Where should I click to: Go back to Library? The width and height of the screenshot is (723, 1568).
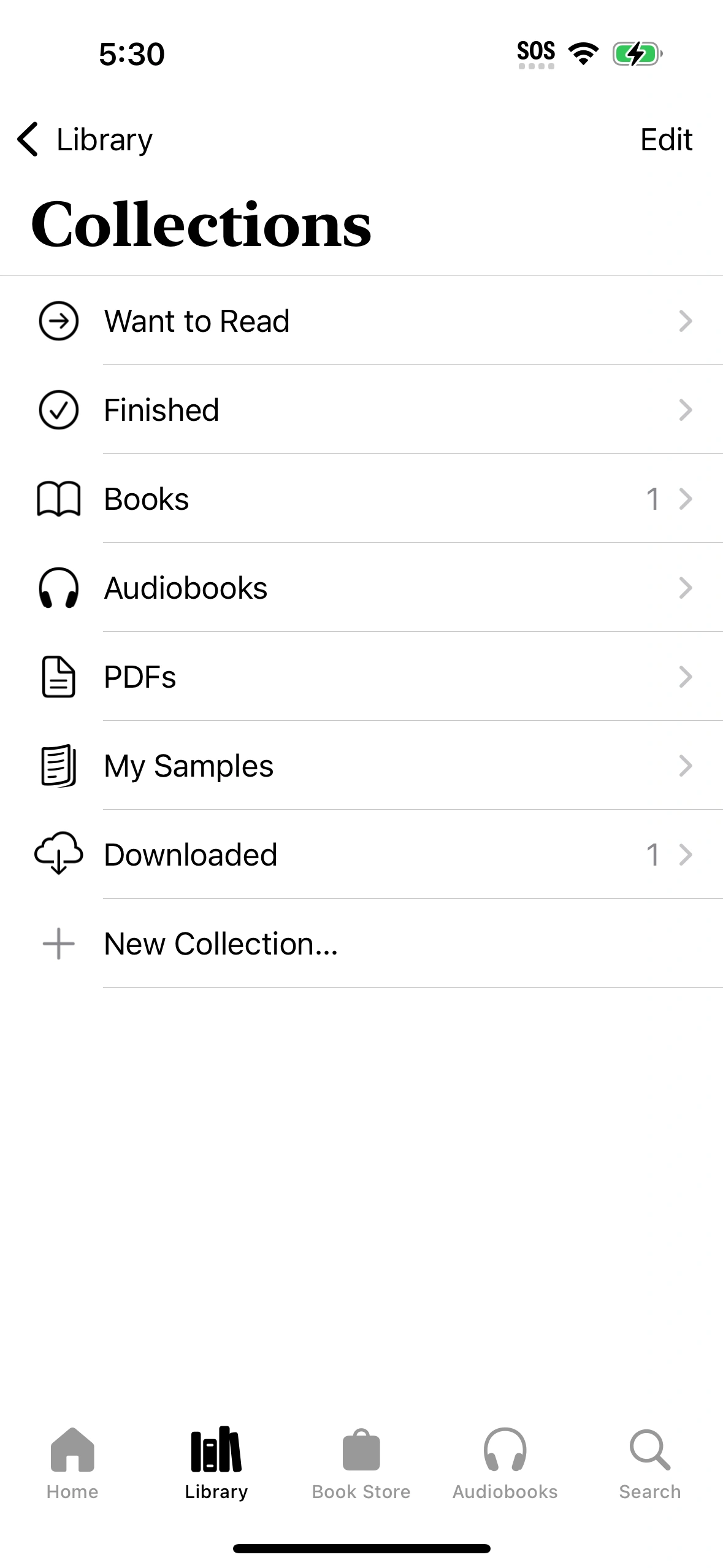coord(86,140)
